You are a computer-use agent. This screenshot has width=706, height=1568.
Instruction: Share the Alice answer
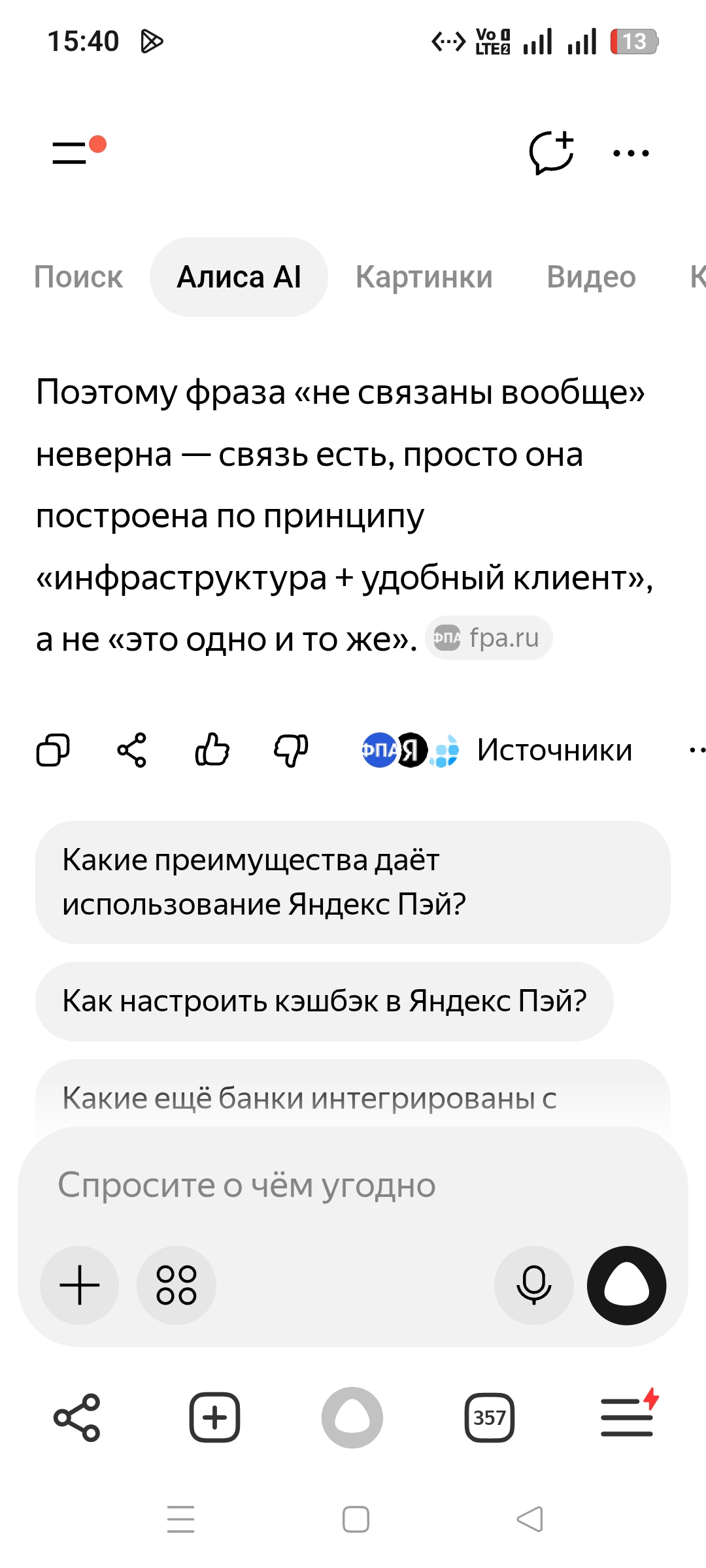point(132,749)
